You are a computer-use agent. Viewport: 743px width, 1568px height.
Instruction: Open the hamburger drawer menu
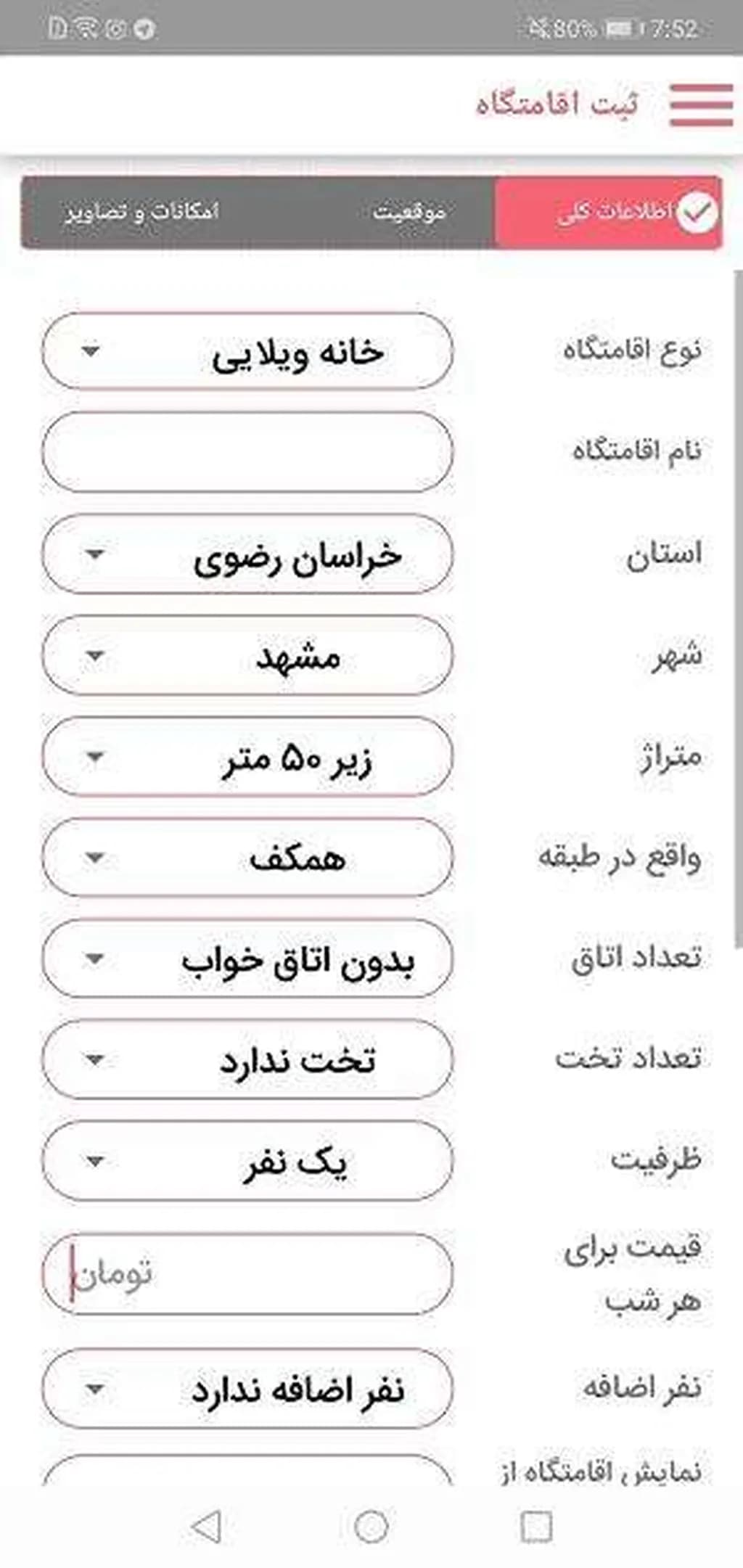tap(700, 105)
